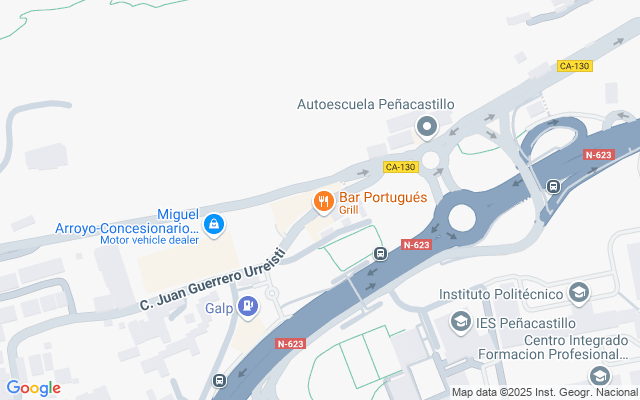Viewport: 640px width, 400px height.
Task: View the Instituto Politécnico school marker
Action: point(578,293)
